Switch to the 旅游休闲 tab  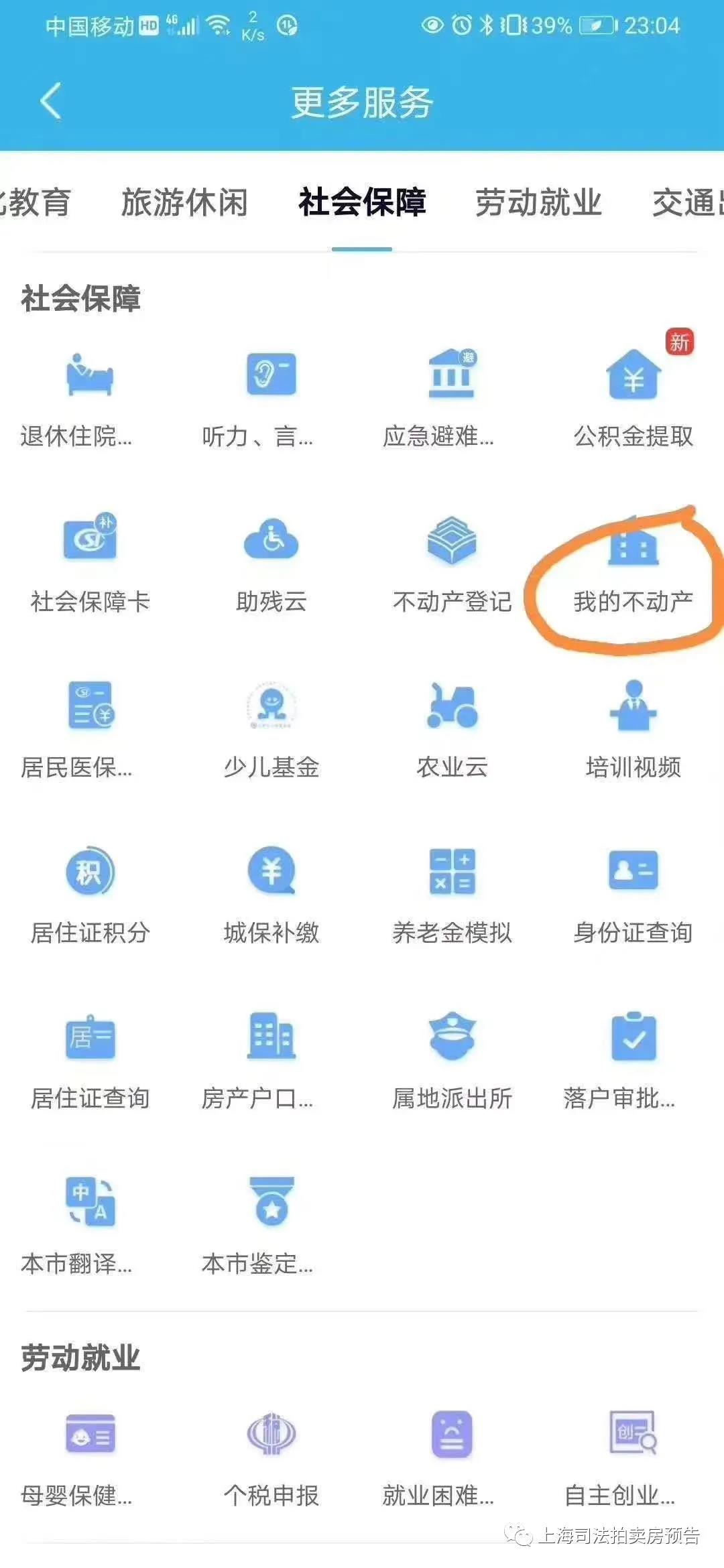(184, 202)
